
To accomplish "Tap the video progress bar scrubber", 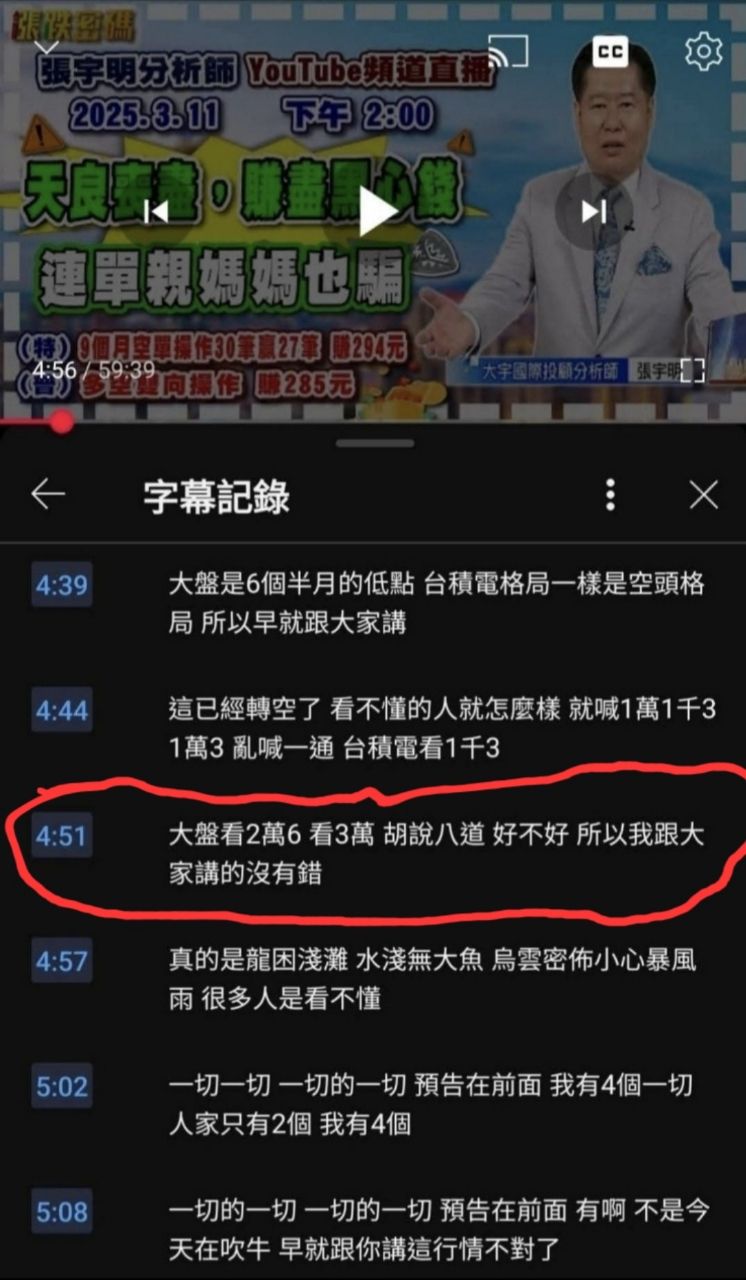I will pyautogui.click(x=62, y=422).
